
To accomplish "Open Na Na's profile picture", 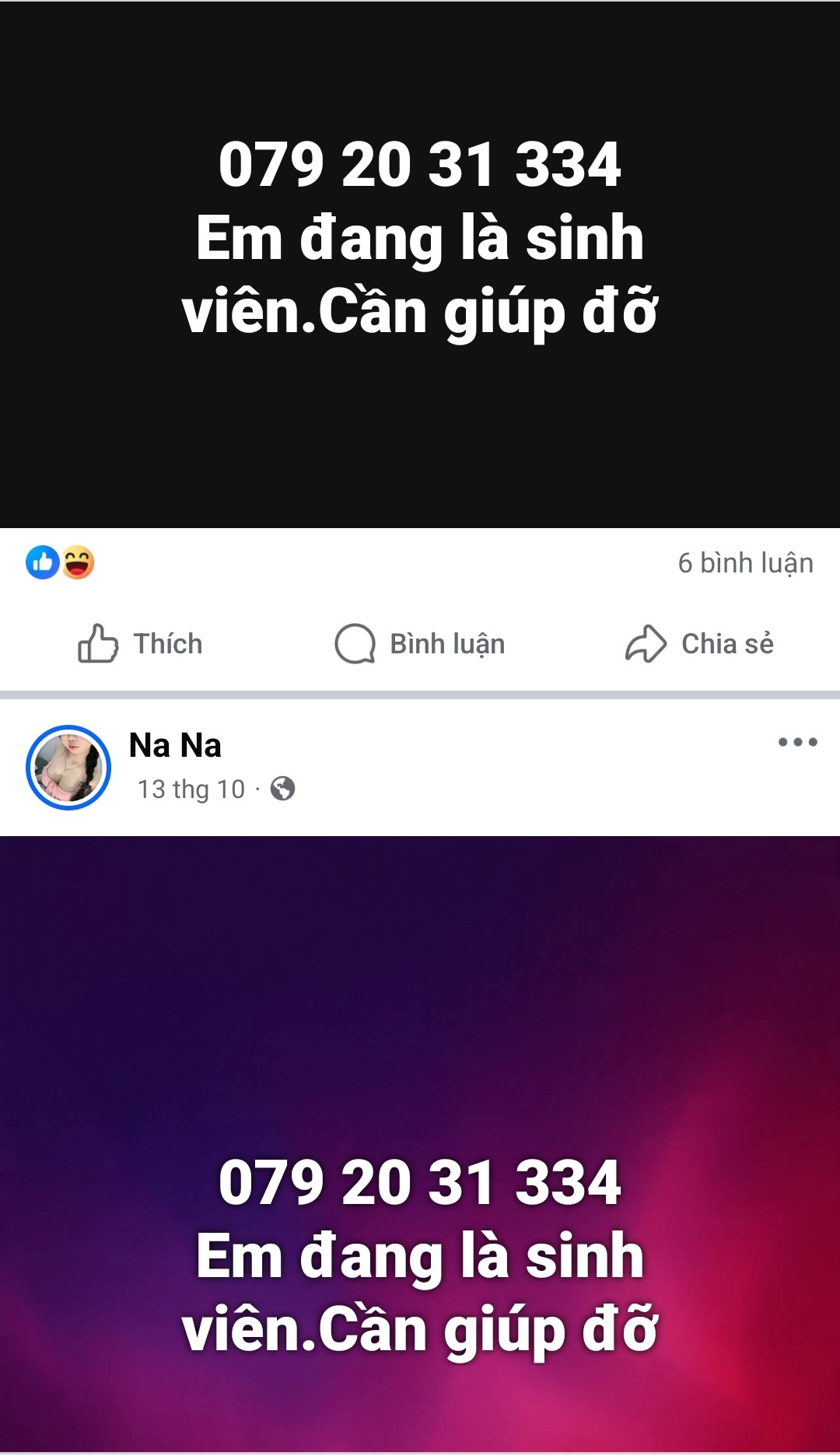I will point(68,768).
